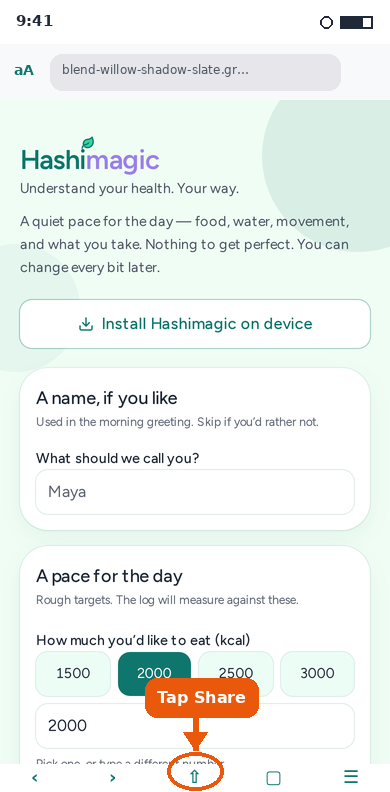Open the aA text size options

point(24,70)
